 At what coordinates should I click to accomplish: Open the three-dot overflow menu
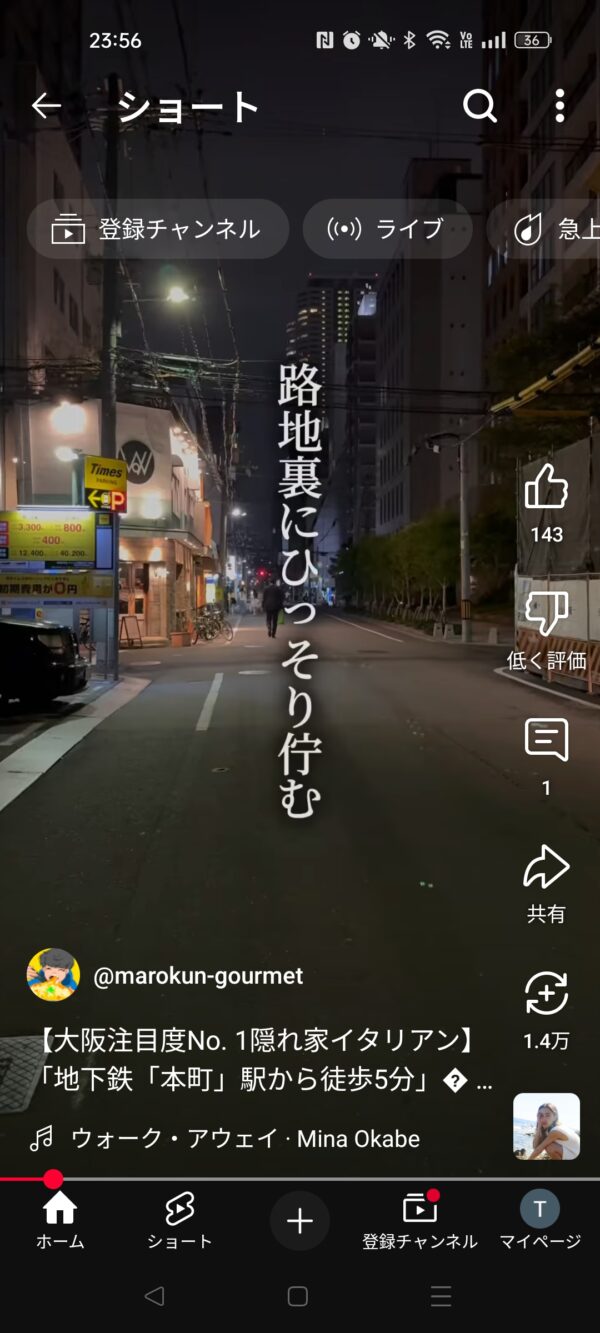point(559,106)
